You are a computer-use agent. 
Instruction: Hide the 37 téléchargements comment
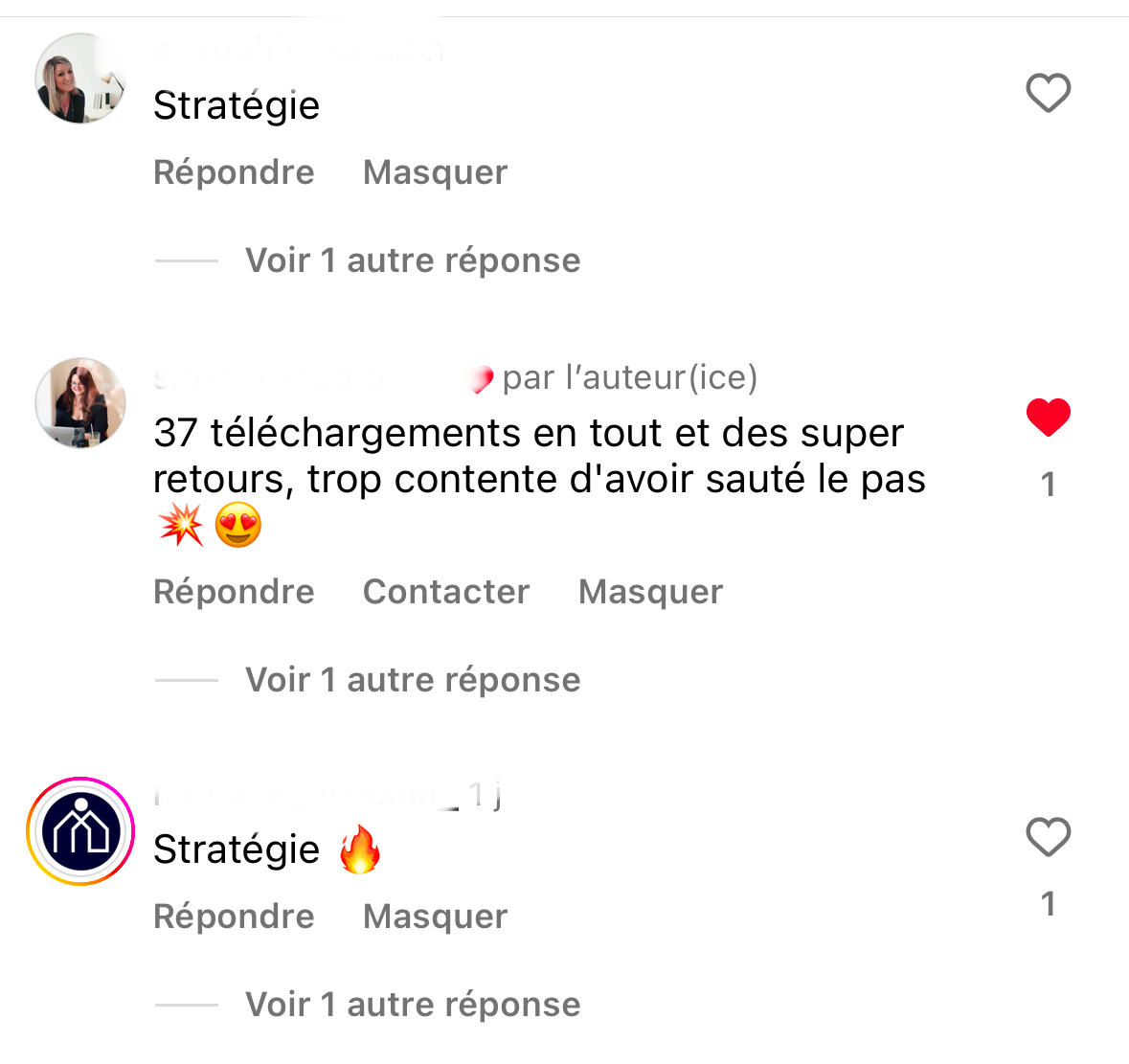point(650,592)
